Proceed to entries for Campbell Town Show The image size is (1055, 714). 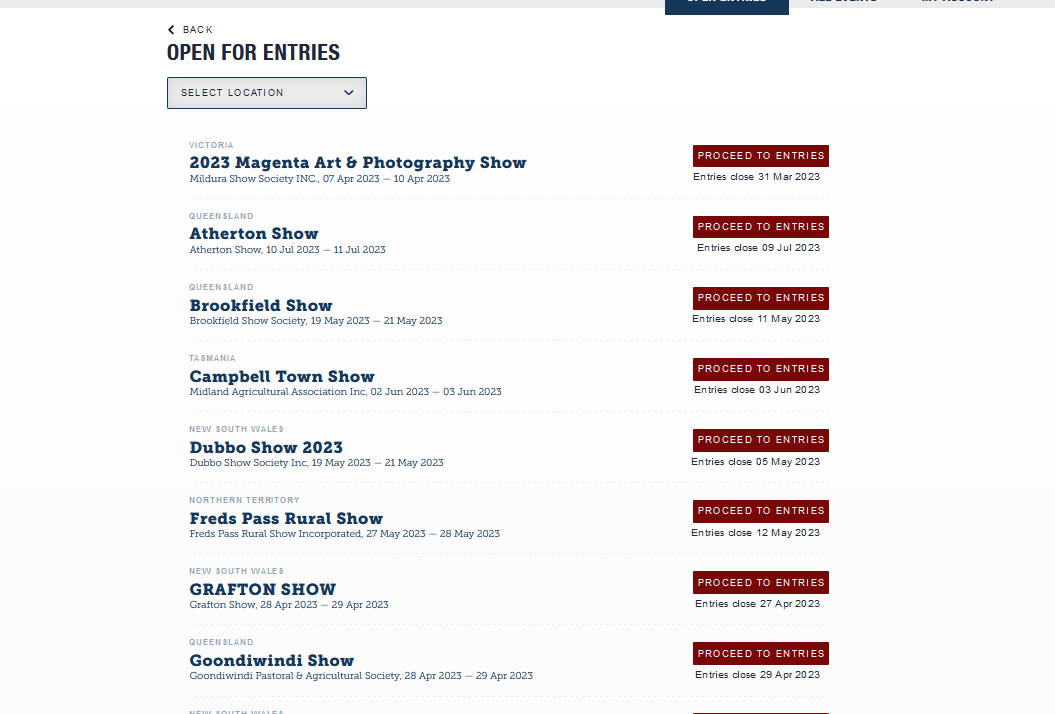click(x=760, y=369)
